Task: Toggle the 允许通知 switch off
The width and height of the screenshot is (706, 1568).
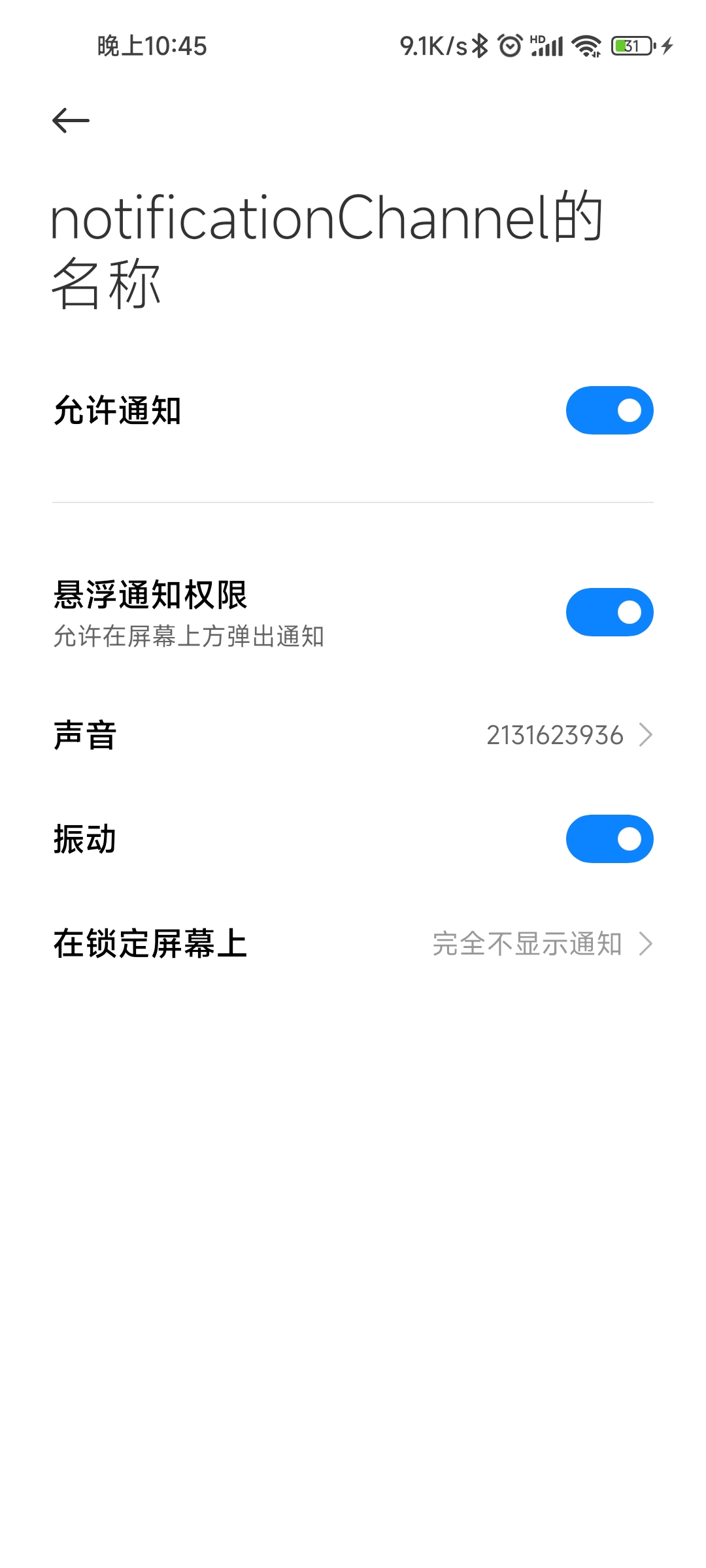Action: point(609,410)
